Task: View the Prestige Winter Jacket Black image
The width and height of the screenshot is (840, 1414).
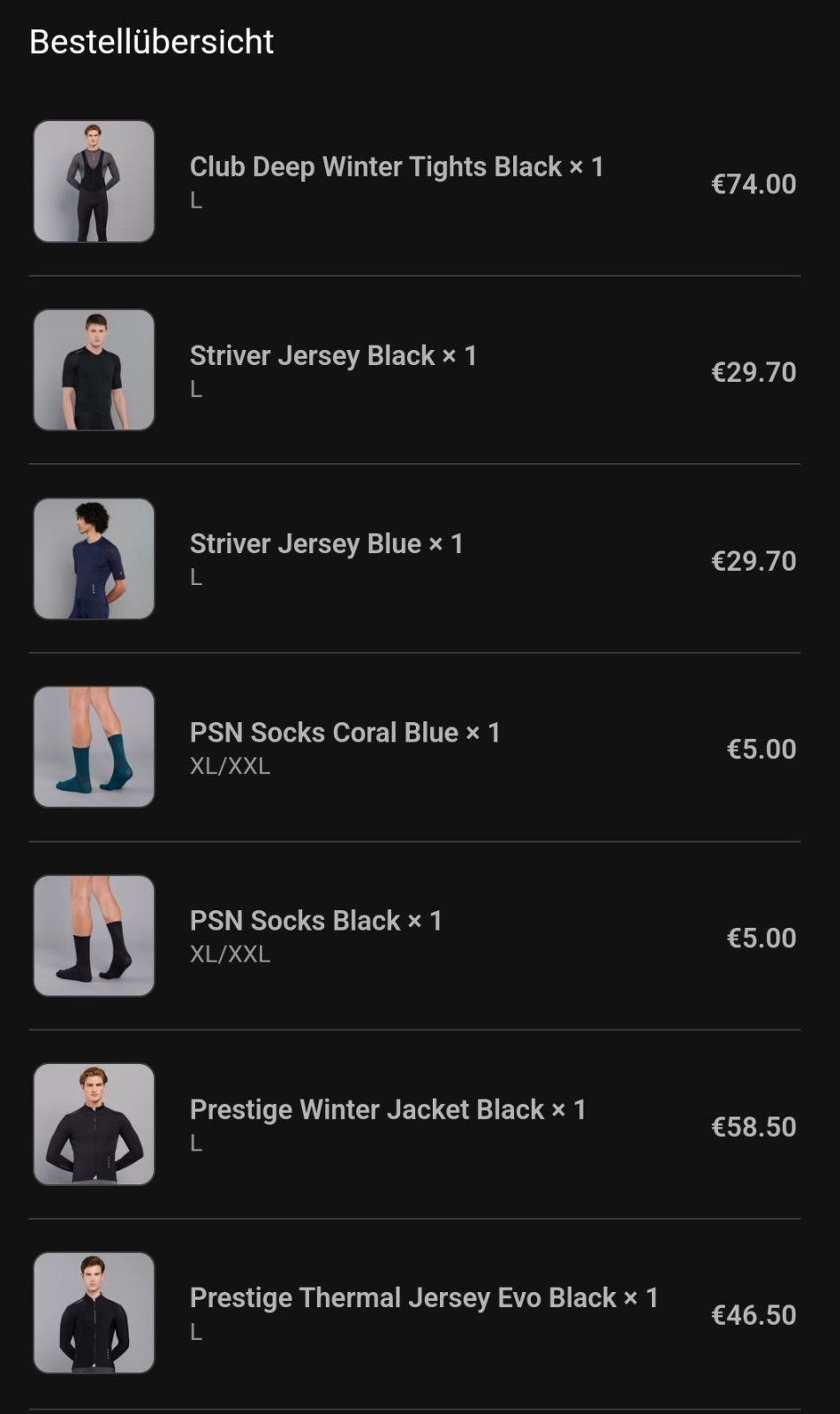Action: click(x=94, y=1124)
